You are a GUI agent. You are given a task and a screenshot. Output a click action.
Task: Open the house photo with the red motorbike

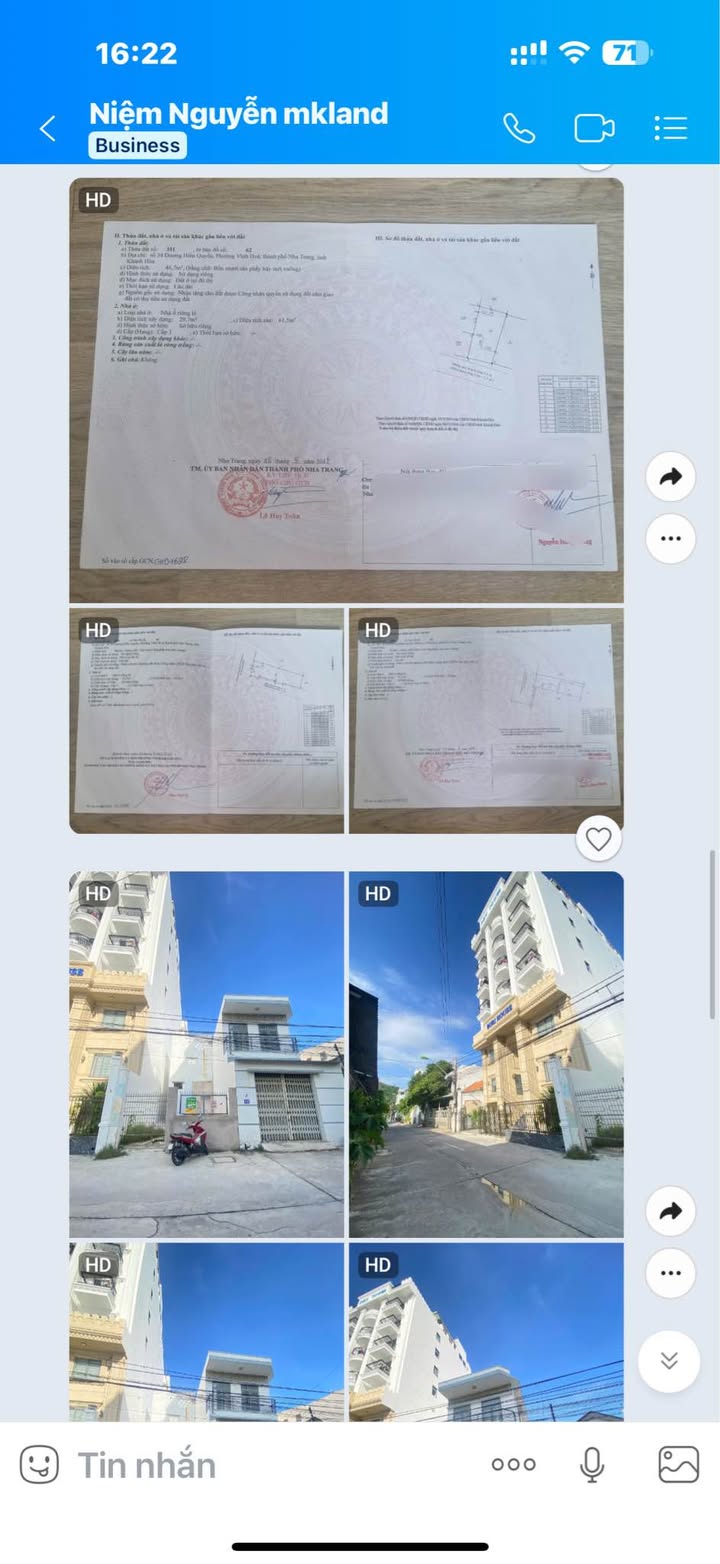click(206, 1054)
